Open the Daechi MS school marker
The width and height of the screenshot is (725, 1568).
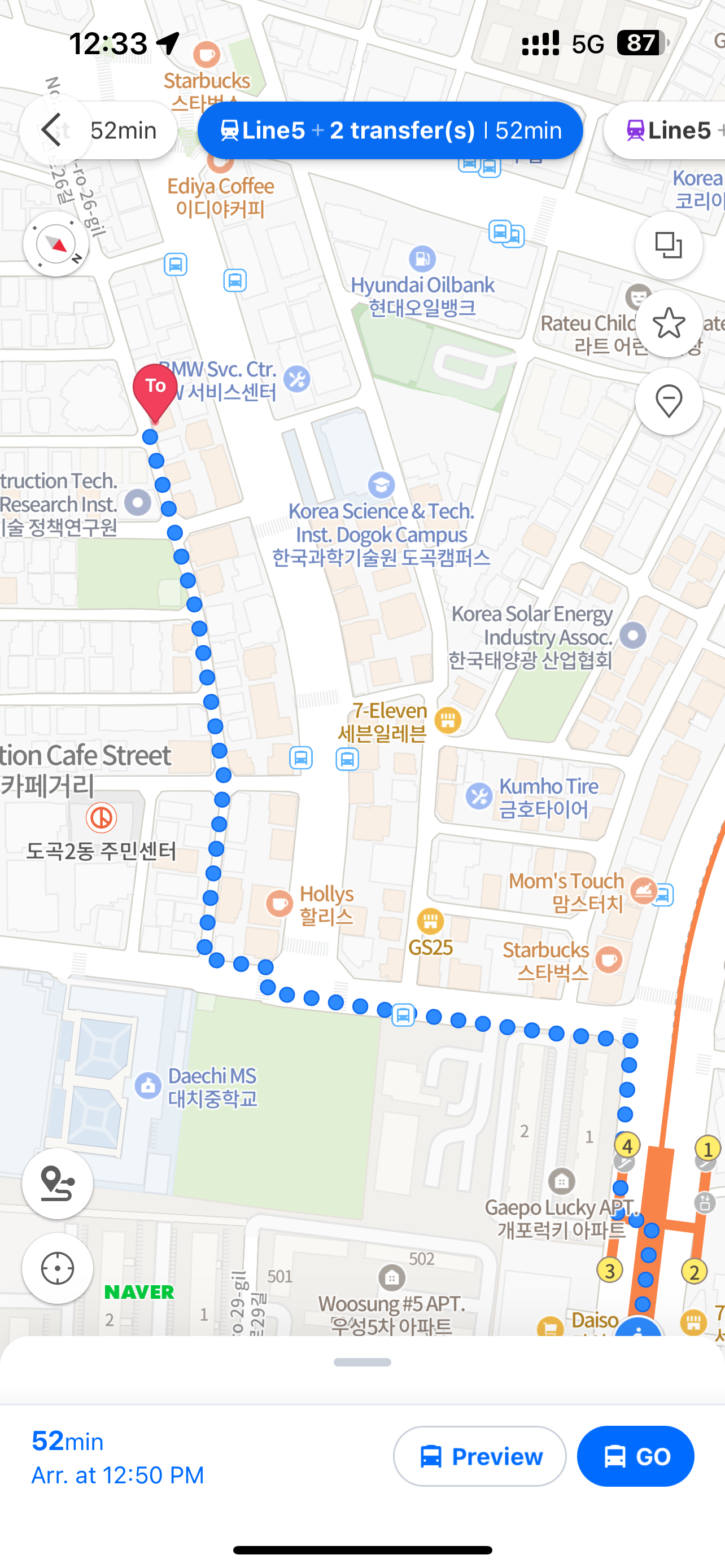tap(148, 1086)
